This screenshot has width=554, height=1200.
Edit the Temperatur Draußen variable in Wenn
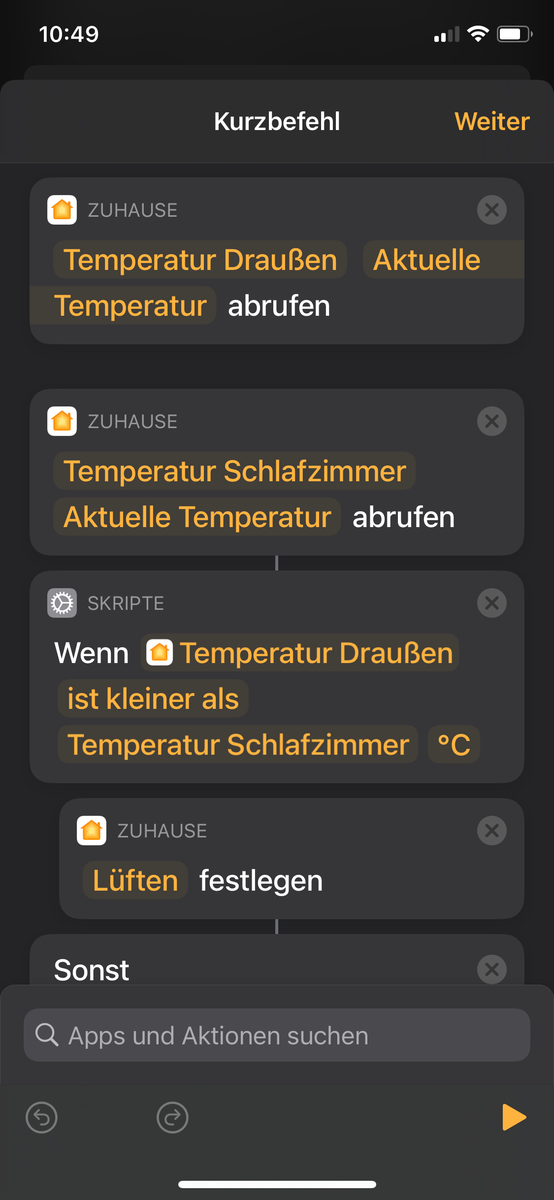301,653
